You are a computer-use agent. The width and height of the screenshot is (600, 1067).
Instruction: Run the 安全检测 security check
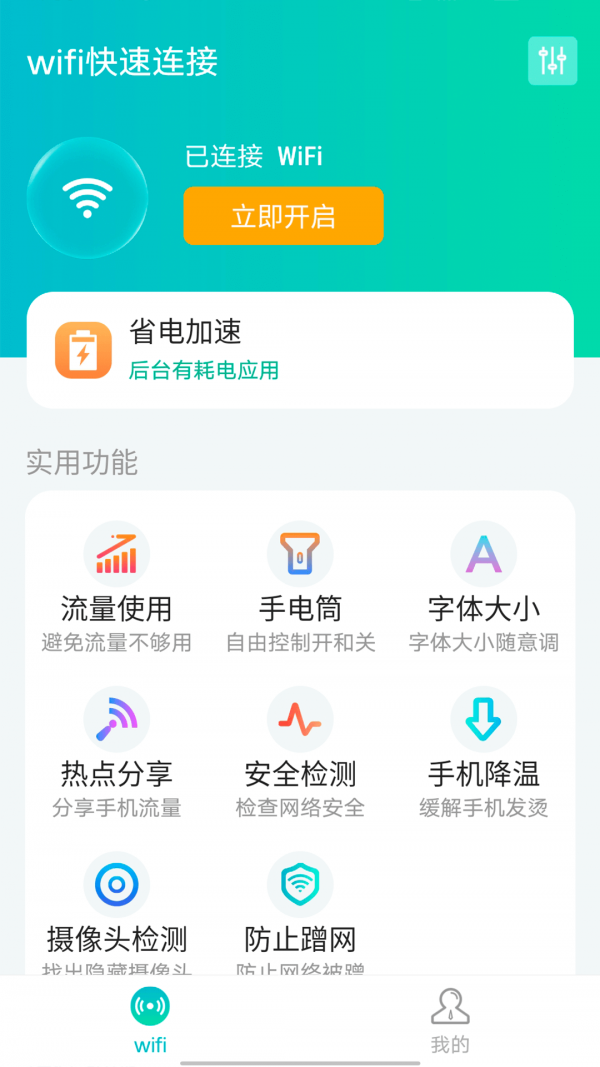300,751
